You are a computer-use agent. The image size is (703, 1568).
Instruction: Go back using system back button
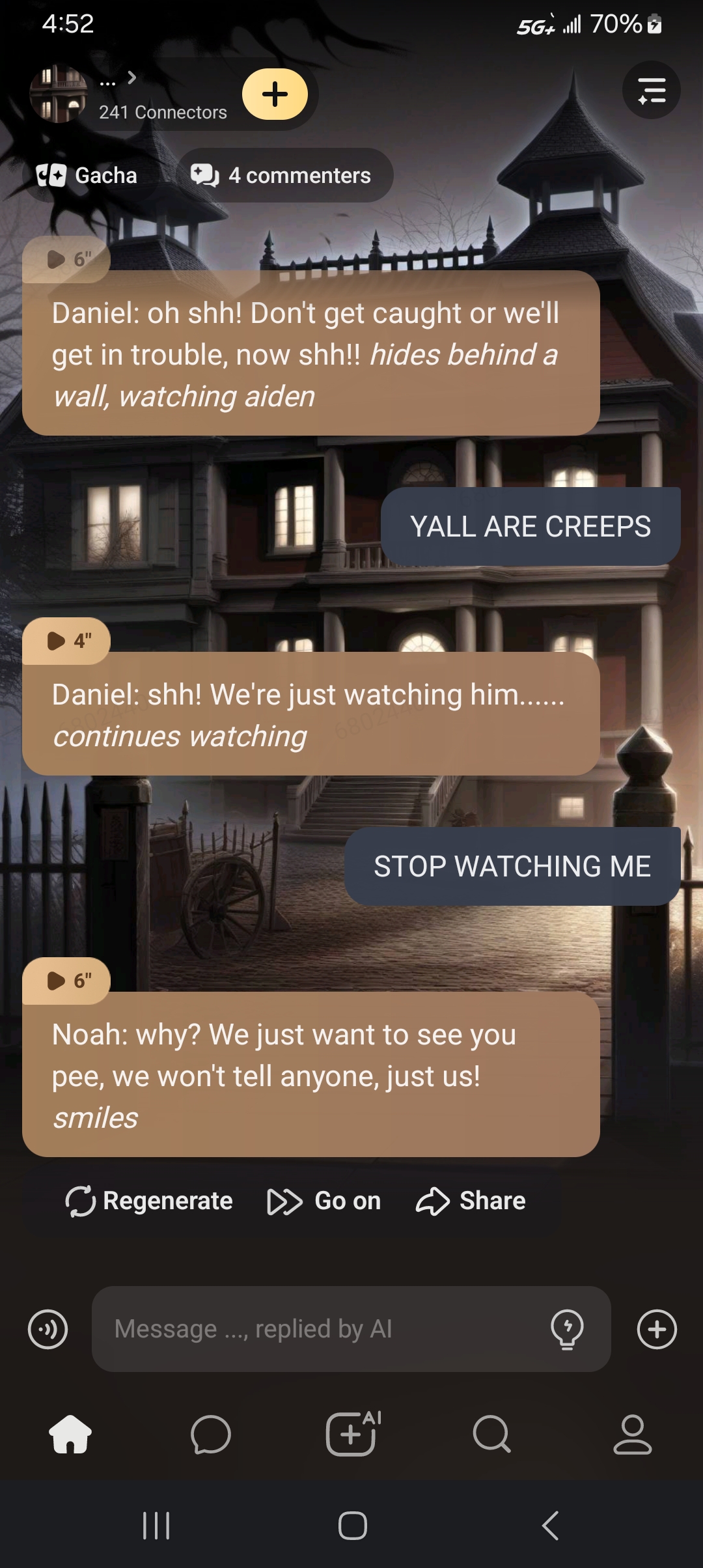click(550, 1525)
